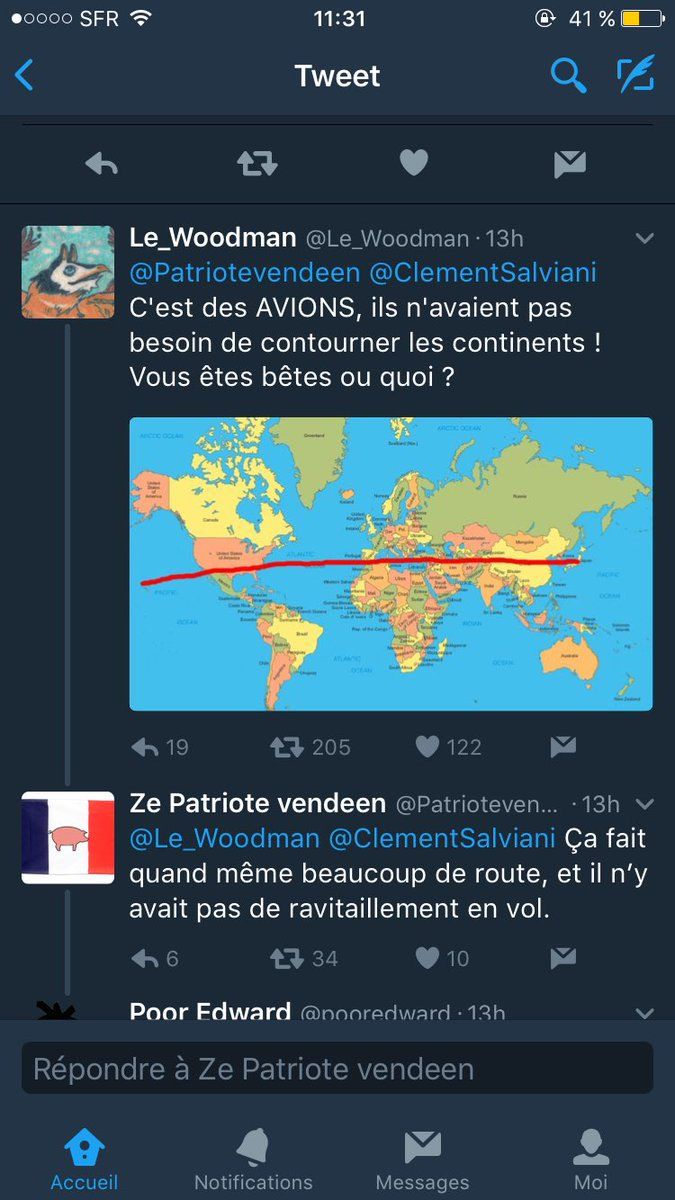This screenshot has height=1200, width=675.
Task: Like Ze Patriote vendeen's tweet
Action: 427,958
